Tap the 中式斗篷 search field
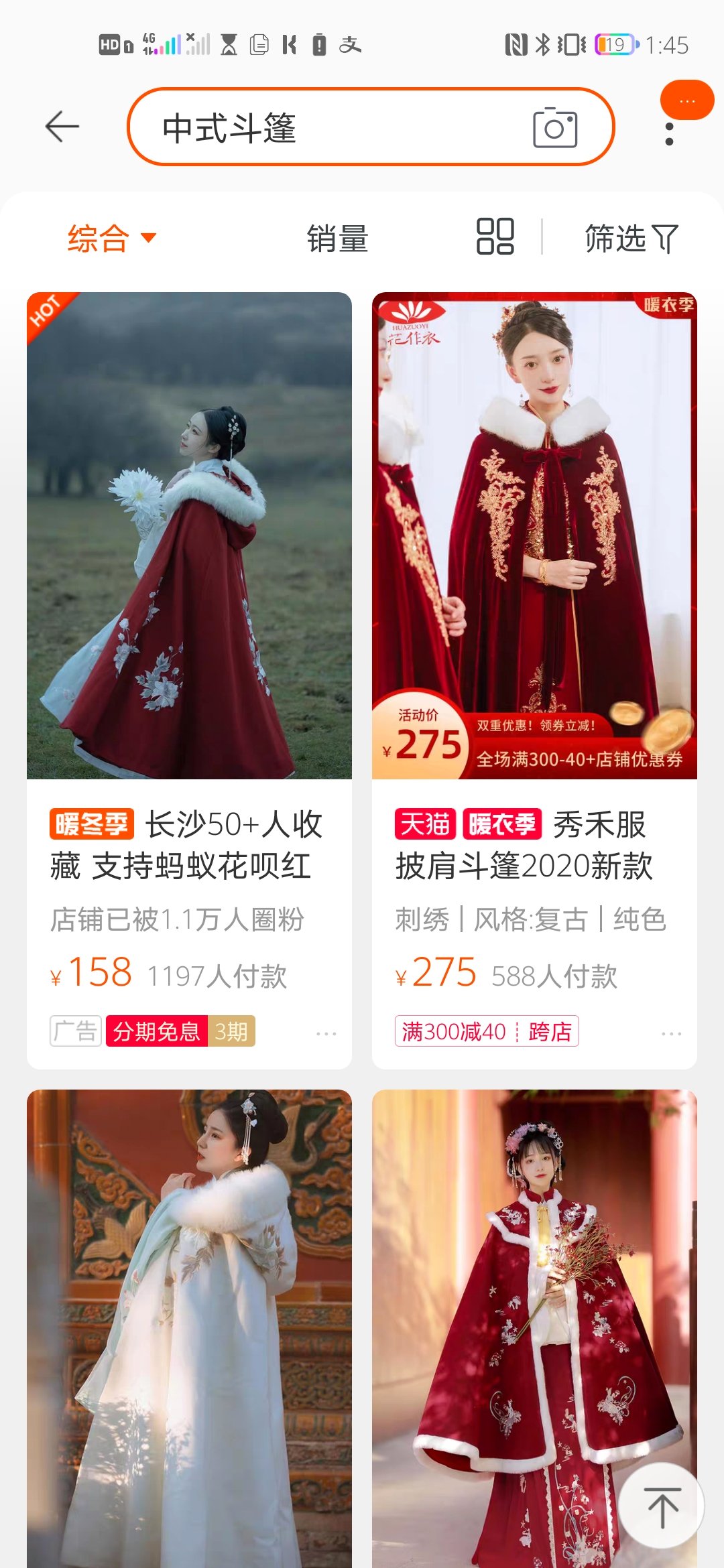Image resolution: width=724 pixels, height=1568 pixels. (335, 127)
